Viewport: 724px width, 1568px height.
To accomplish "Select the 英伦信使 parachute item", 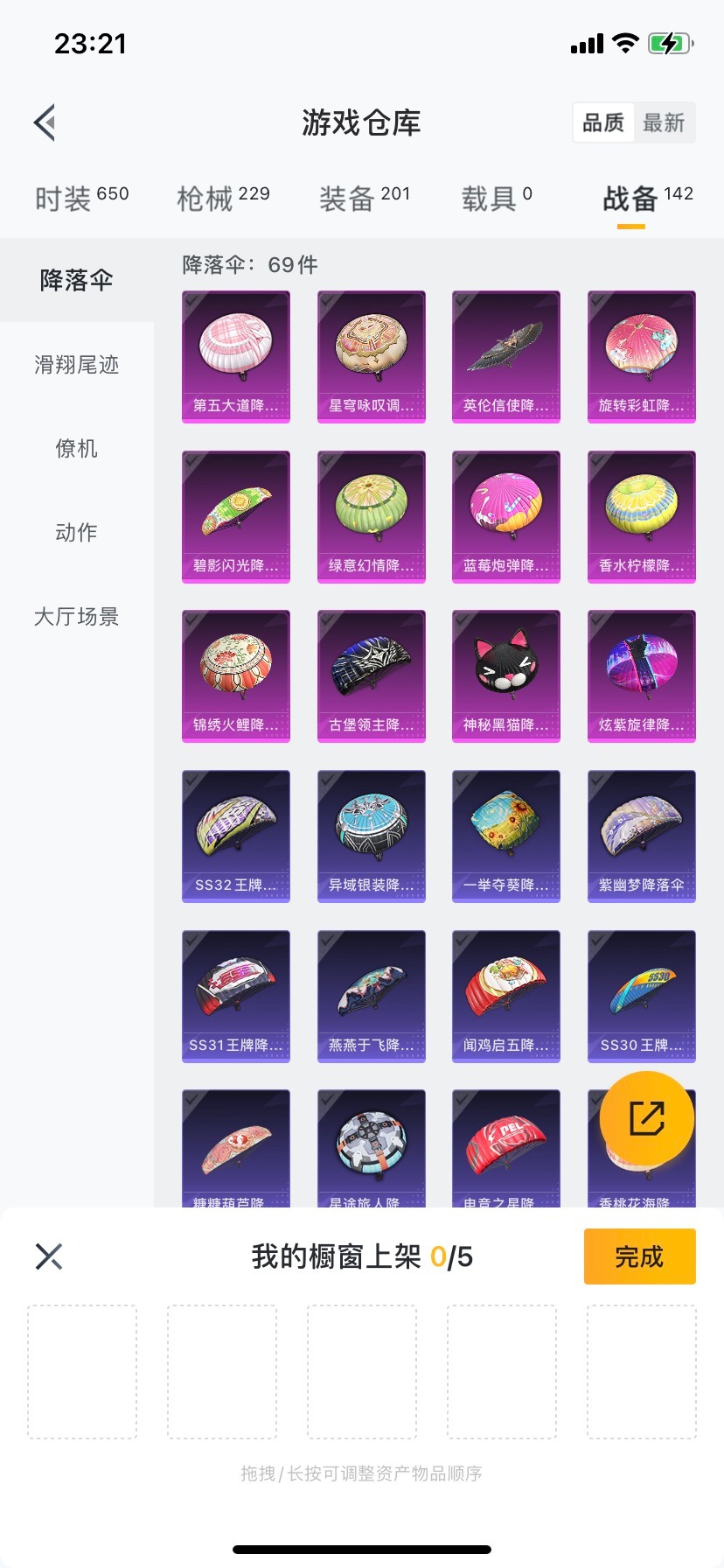I will 506,356.
